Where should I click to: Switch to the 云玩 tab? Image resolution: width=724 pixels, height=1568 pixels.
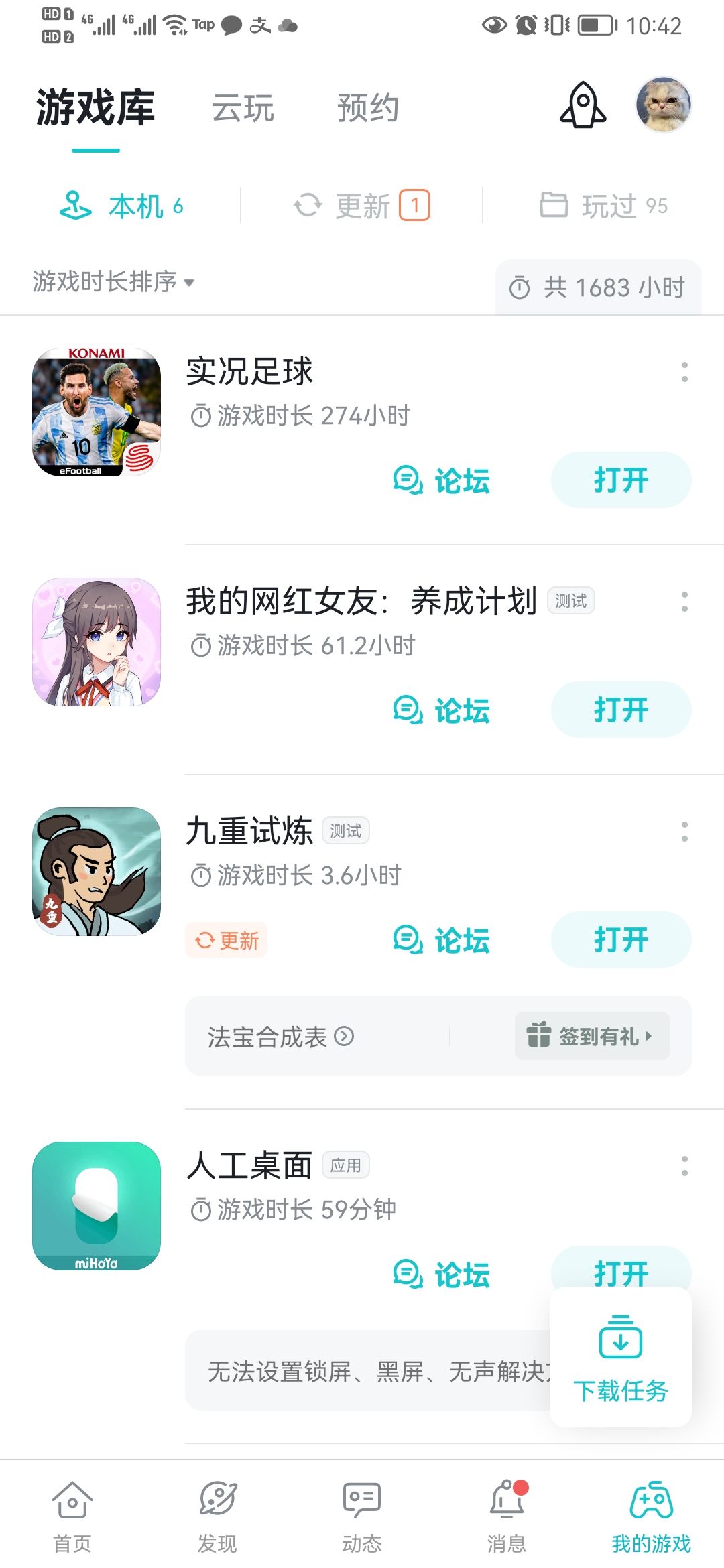tap(243, 108)
